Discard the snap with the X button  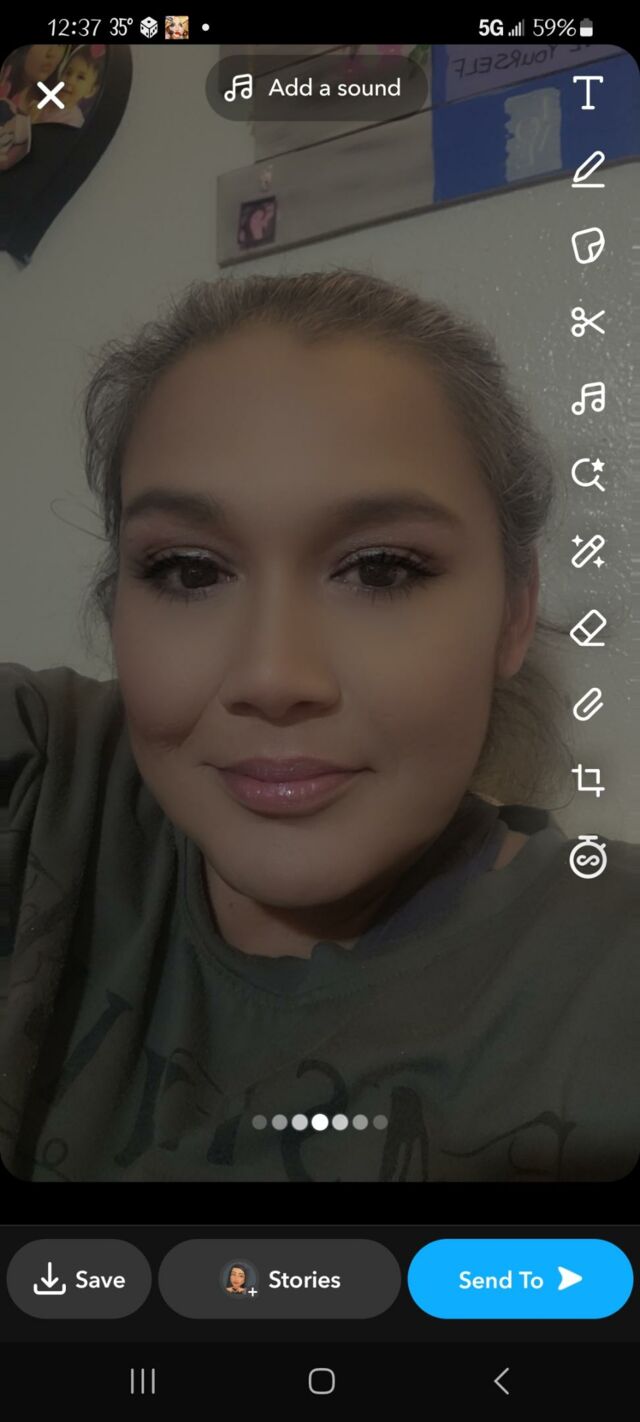[x=50, y=95]
